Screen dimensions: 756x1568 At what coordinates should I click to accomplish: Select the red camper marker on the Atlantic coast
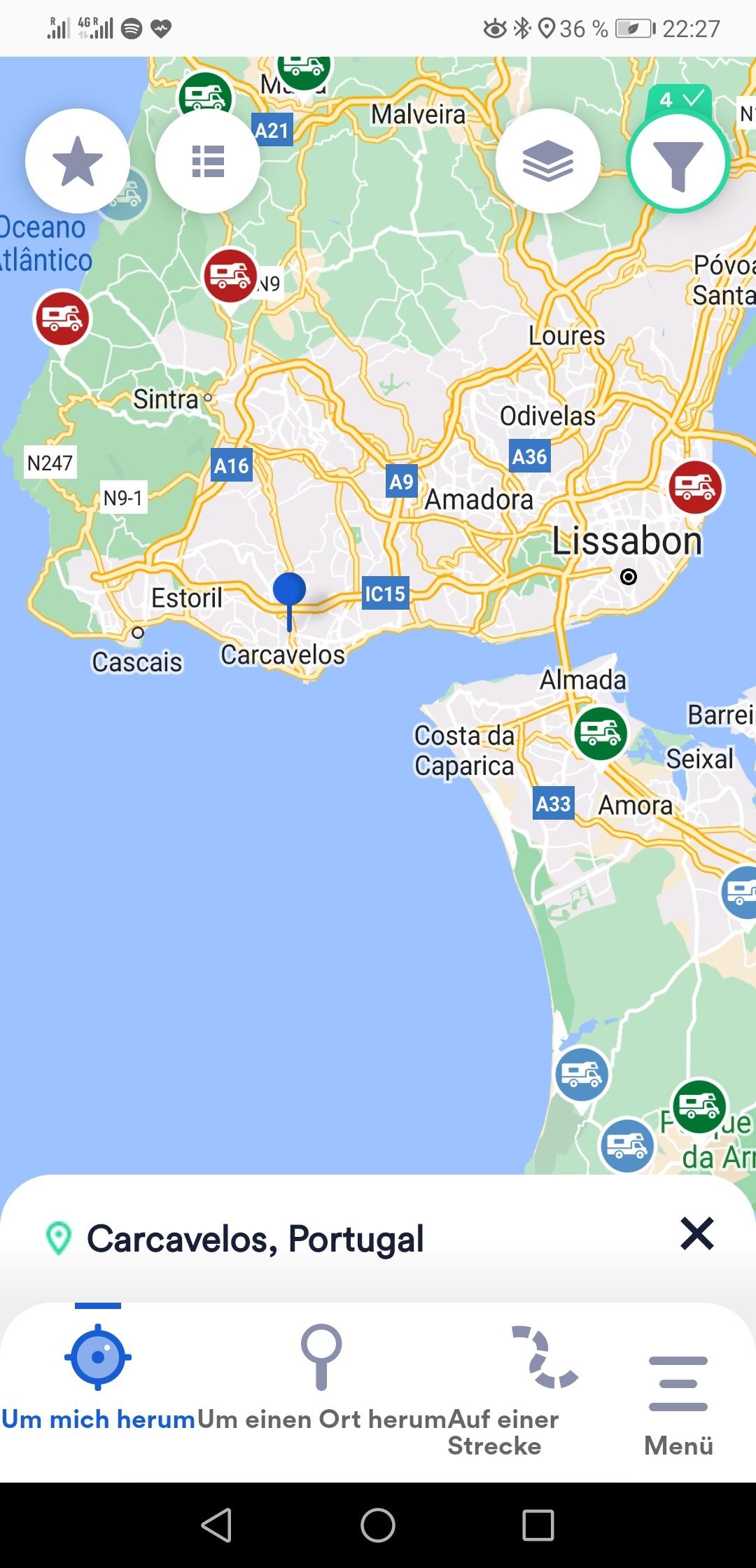(62, 318)
